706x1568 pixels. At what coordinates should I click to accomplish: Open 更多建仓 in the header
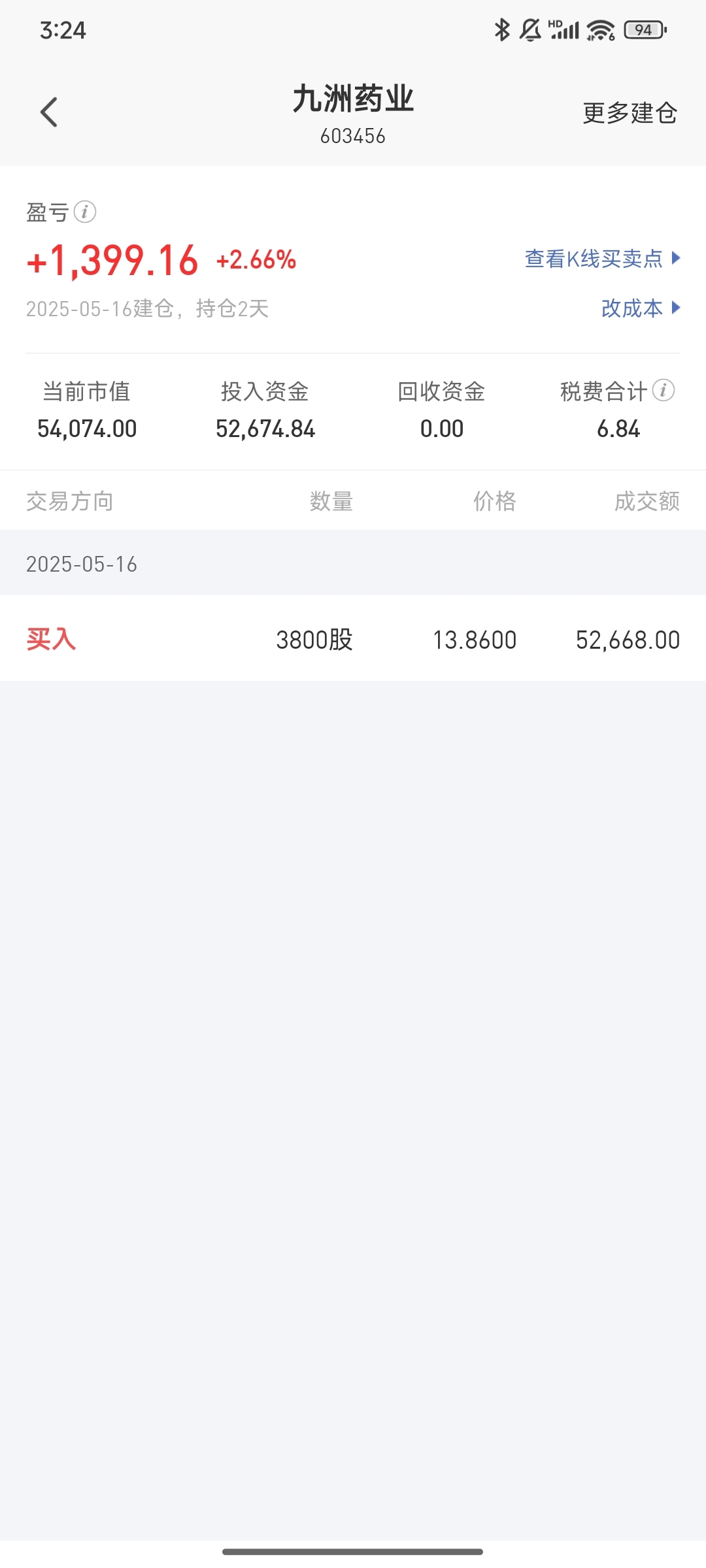point(630,113)
